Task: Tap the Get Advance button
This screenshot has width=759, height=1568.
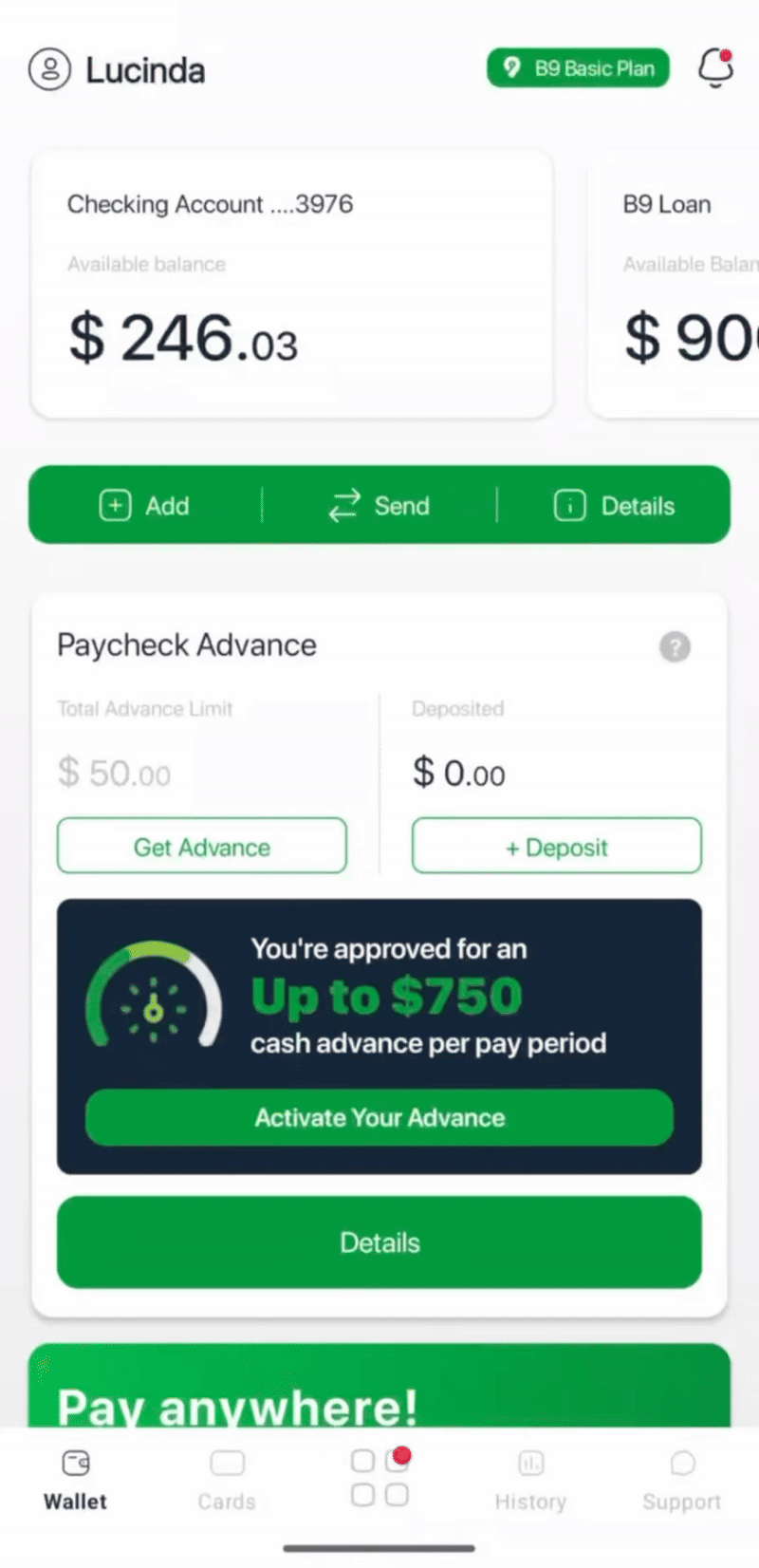Action: point(202,846)
